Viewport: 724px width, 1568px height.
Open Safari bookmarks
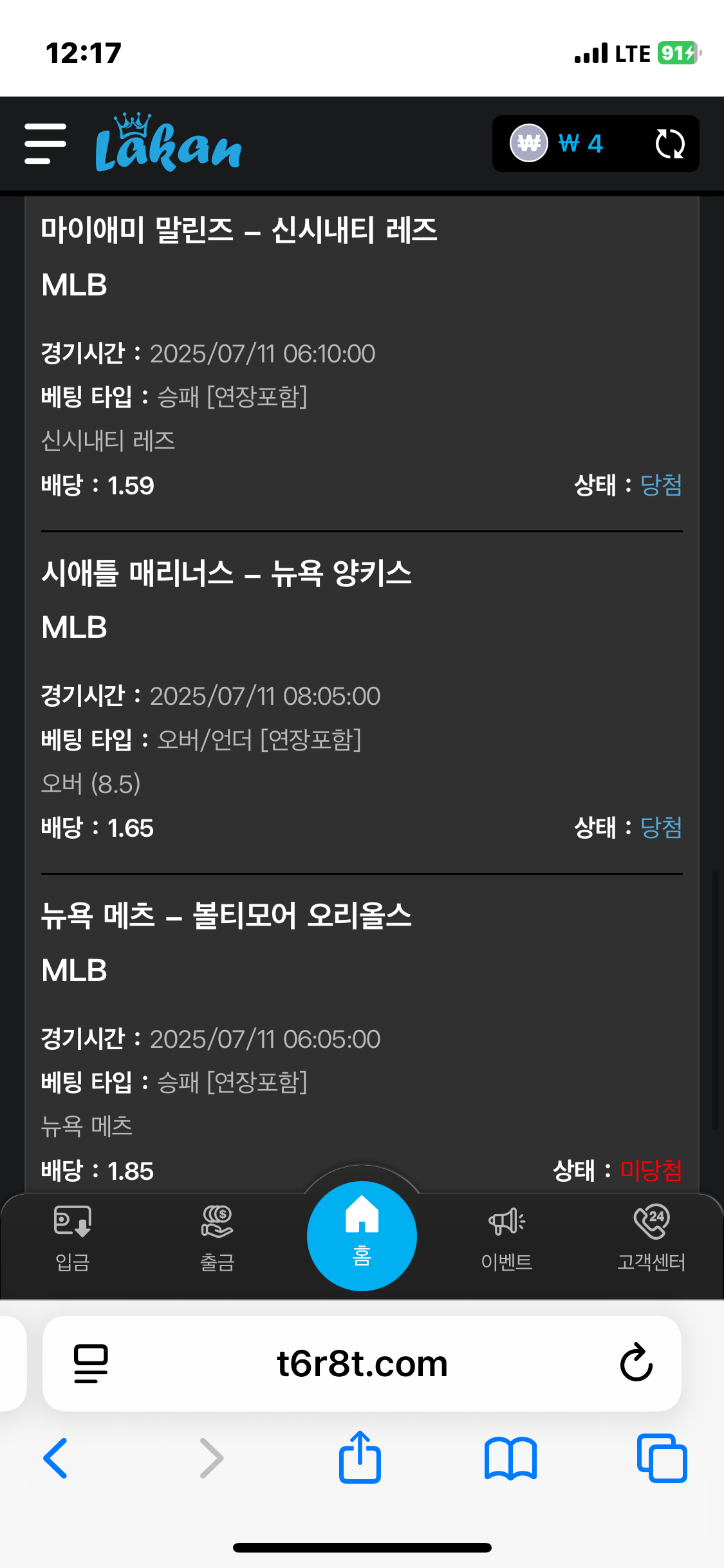click(x=510, y=1458)
